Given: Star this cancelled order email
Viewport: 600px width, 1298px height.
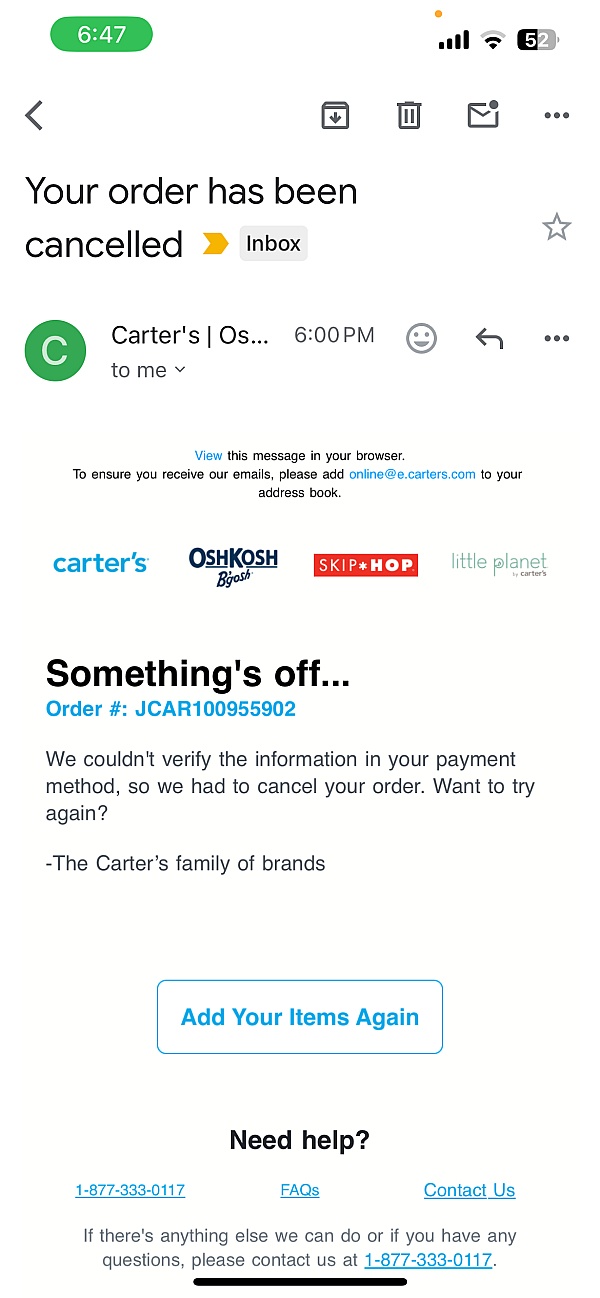Looking at the screenshot, I should point(556,227).
